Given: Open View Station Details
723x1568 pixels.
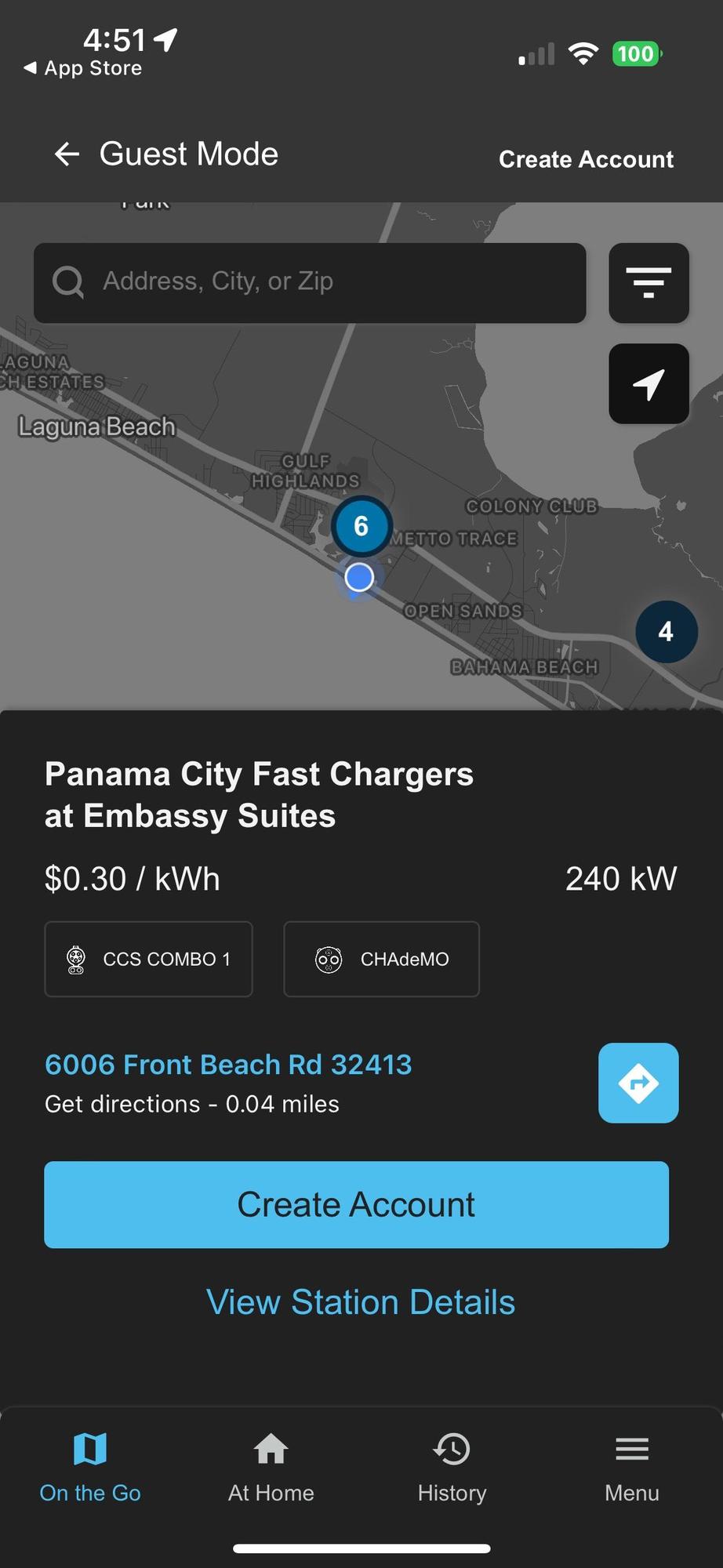Looking at the screenshot, I should pyautogui.click(x=361, y=1301).
